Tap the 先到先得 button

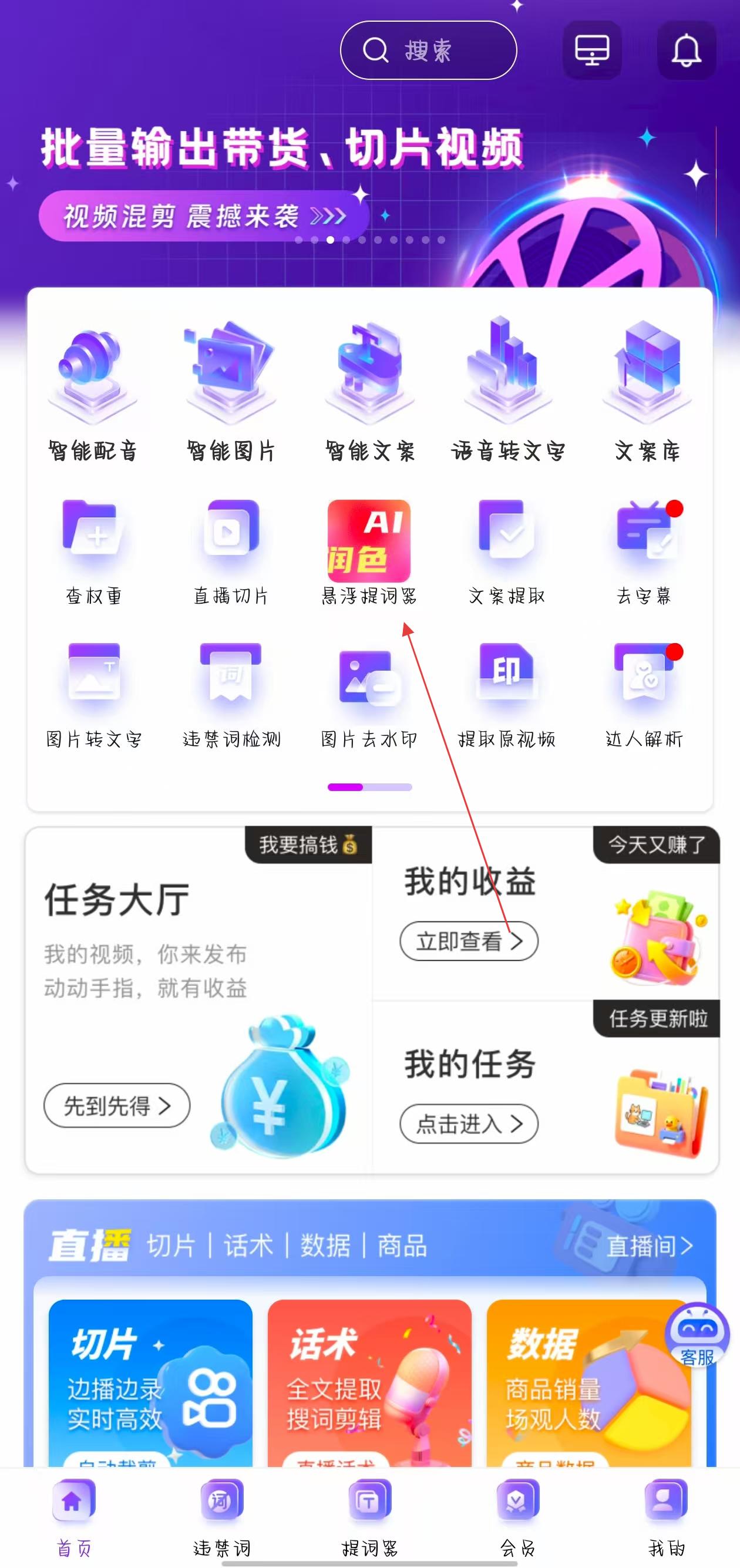point(117,1105)
